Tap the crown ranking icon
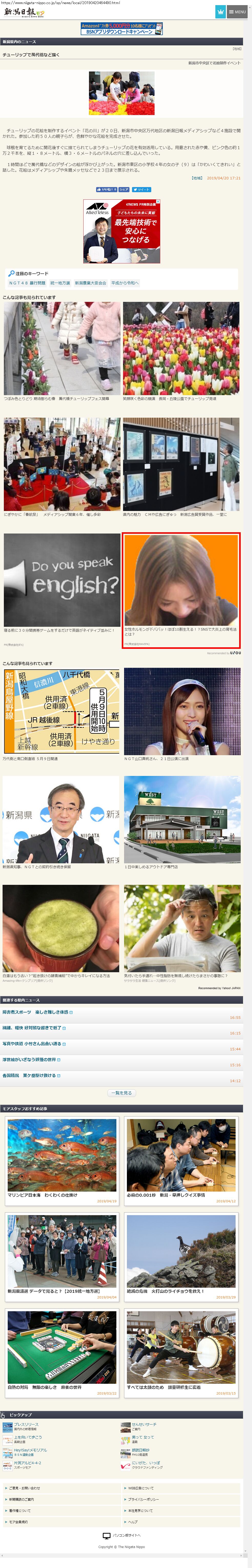 (x=220, y=12)
